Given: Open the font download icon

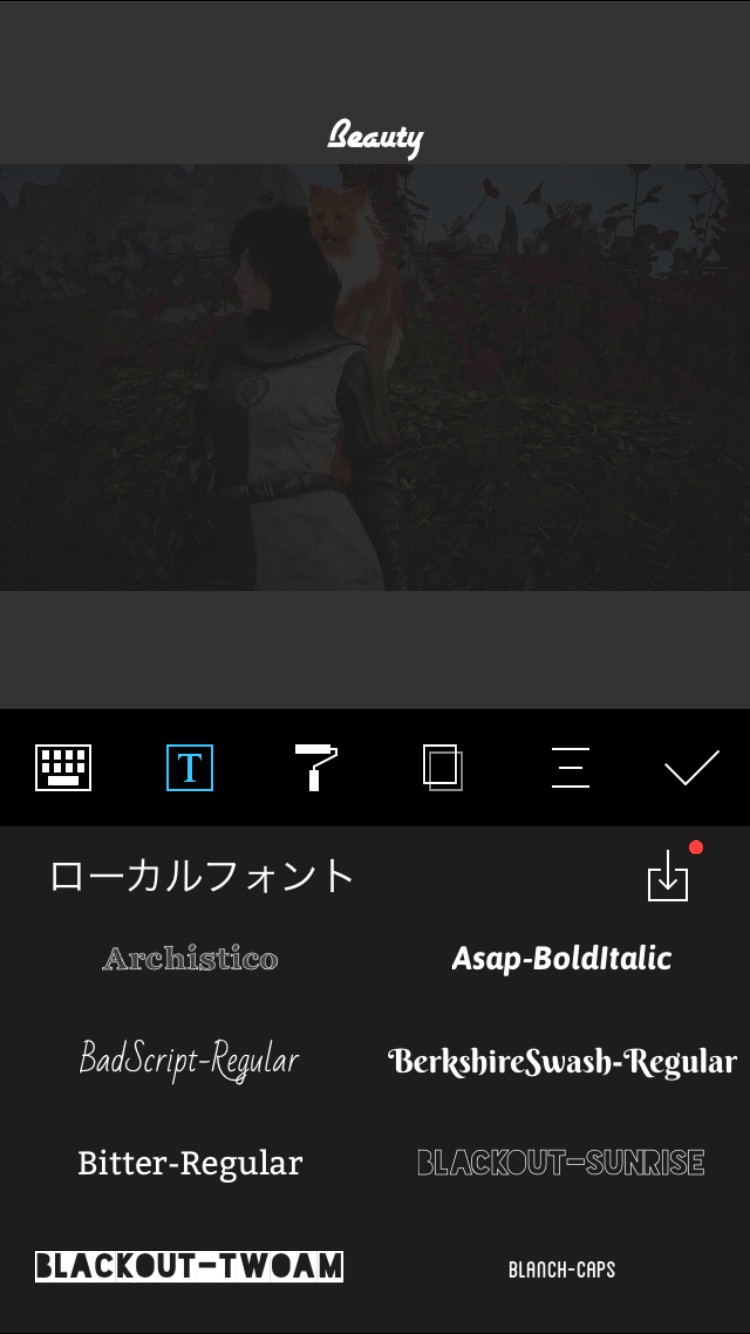Looking at the screenshot, I should point(668,878).
